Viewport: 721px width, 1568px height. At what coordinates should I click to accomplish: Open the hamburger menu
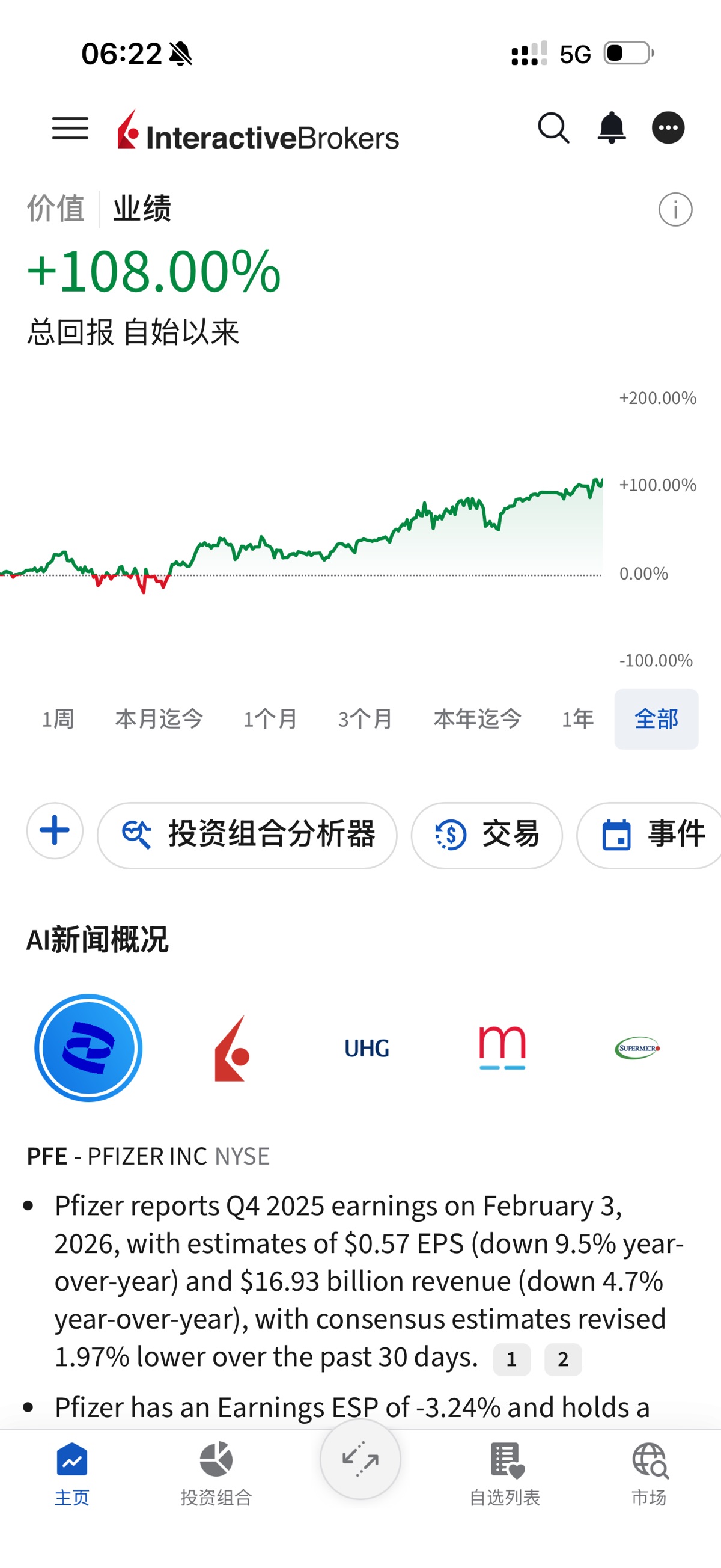click(70, 129)
